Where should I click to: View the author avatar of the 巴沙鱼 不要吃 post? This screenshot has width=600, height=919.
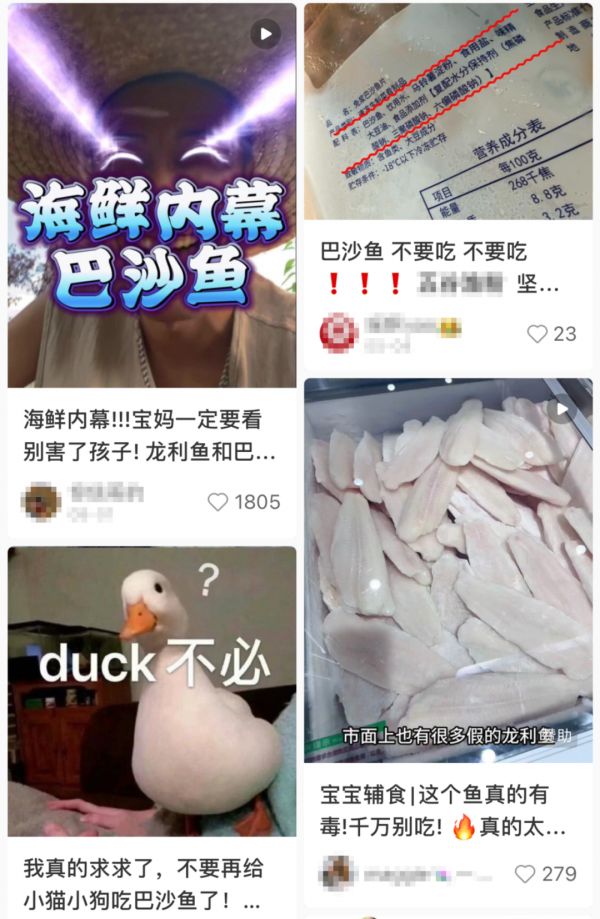coord(339,332)
